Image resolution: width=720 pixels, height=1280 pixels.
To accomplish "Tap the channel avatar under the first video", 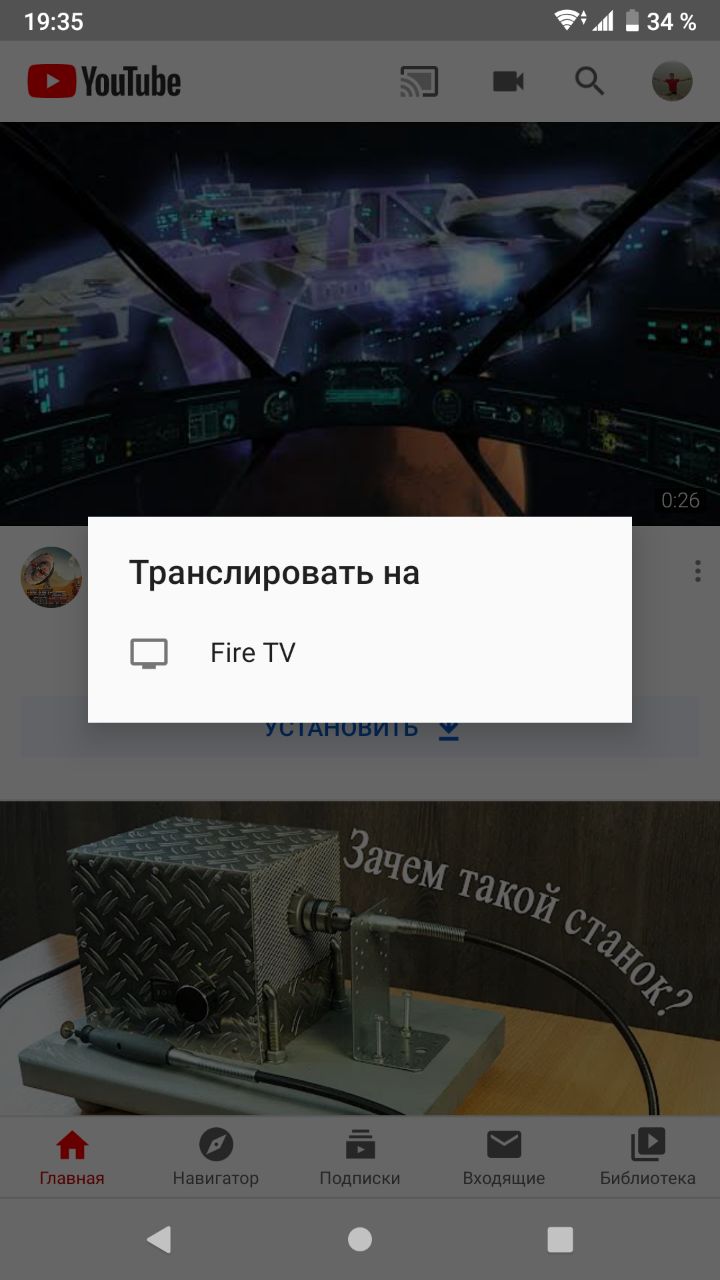I will point(51,577).
